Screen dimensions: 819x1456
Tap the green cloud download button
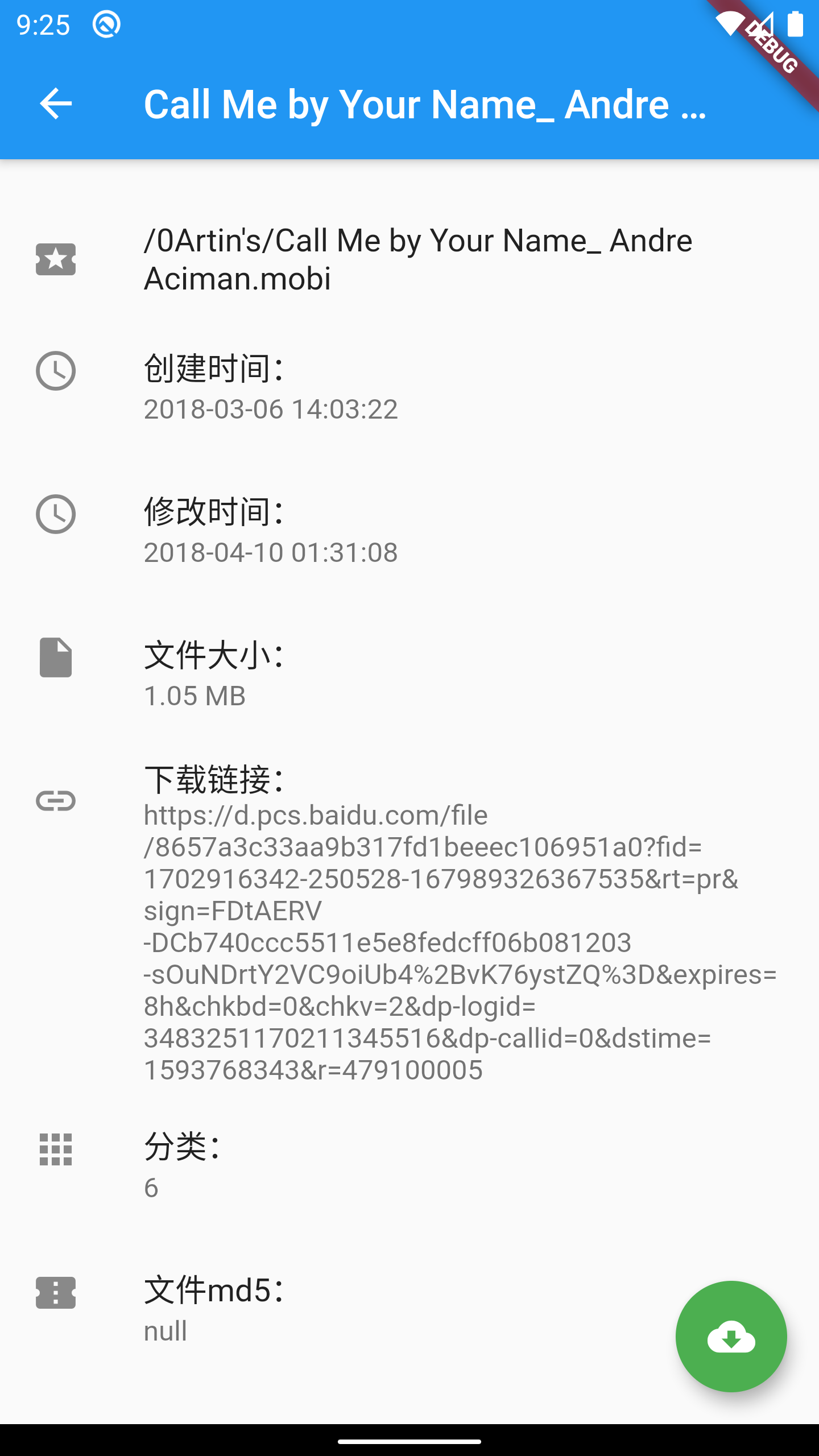tap(731, 1338)
